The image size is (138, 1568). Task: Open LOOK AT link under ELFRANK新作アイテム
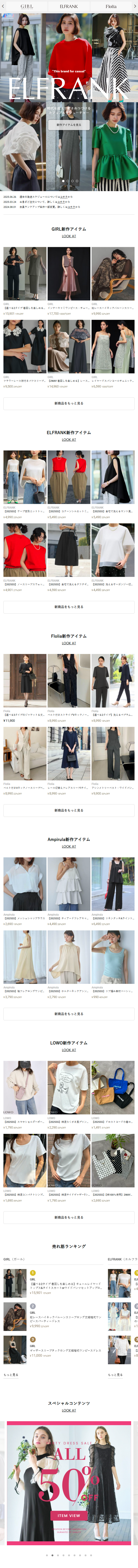[69, 439]
